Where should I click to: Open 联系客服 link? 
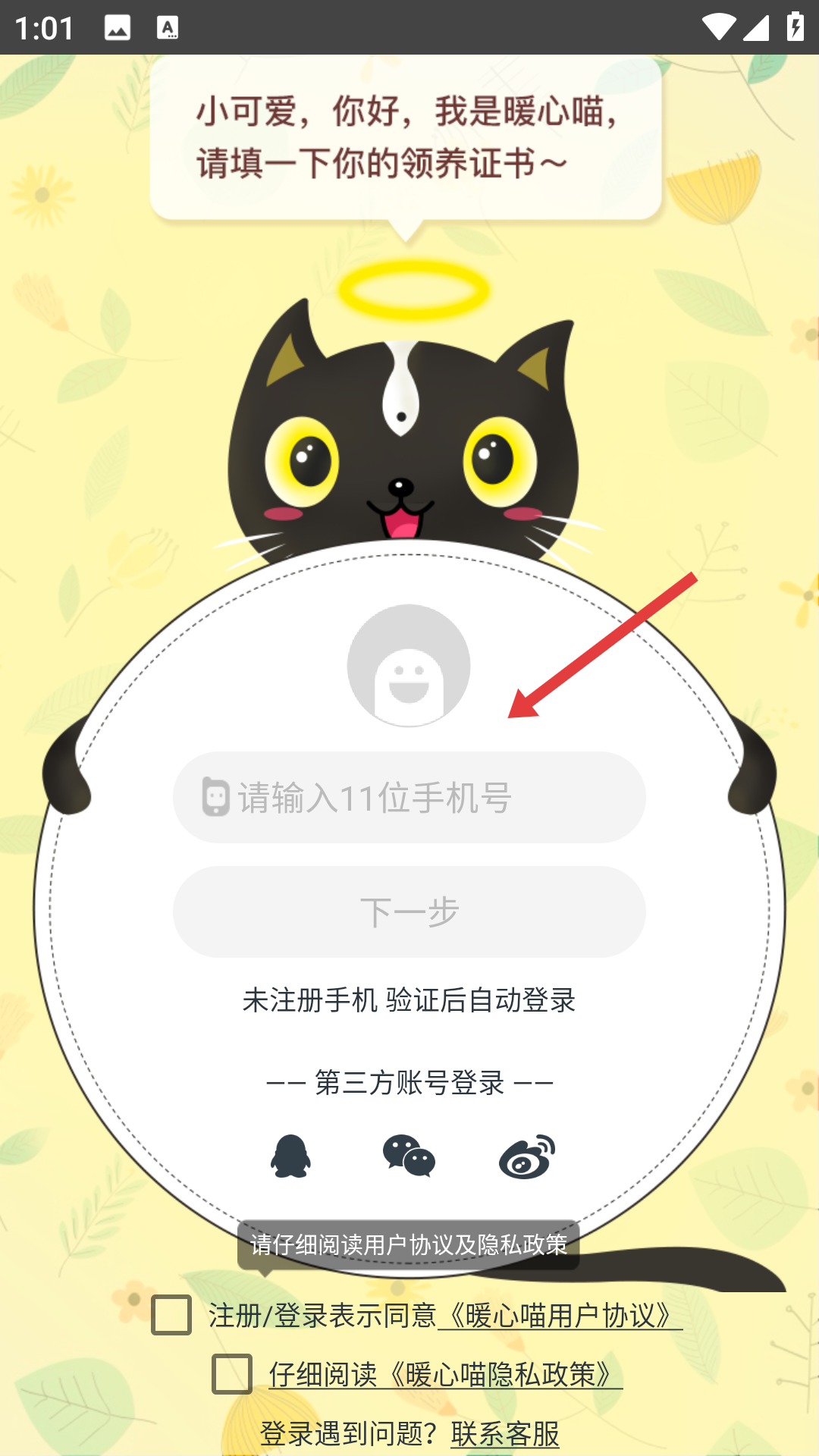[505, 1433]
